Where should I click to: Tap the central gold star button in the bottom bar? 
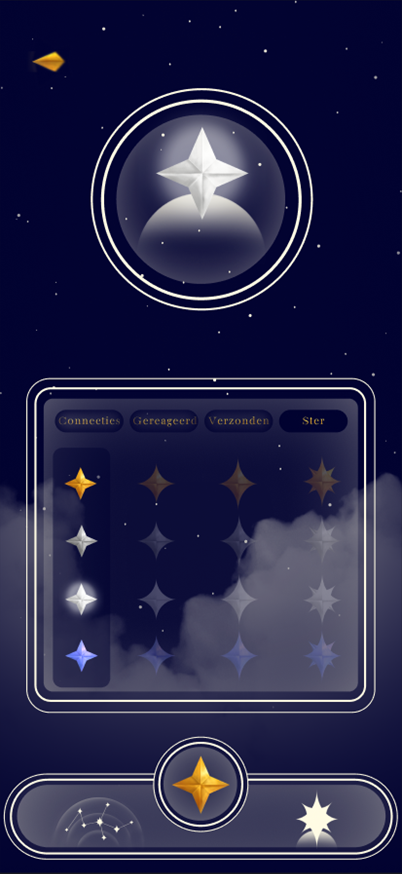(x=201, y=785)
